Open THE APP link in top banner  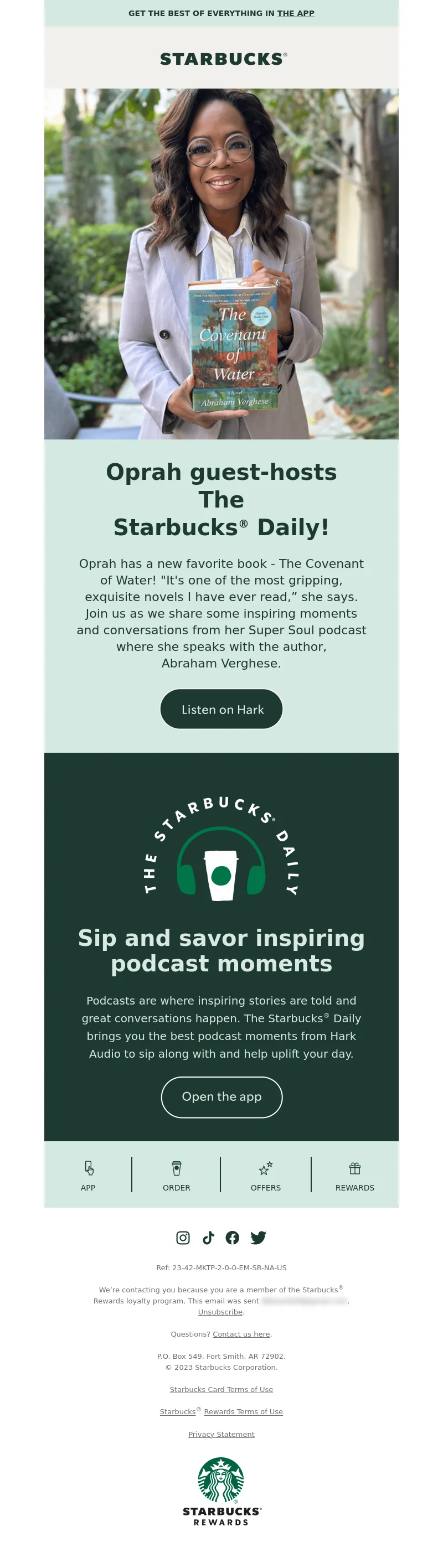pos(296,13)
